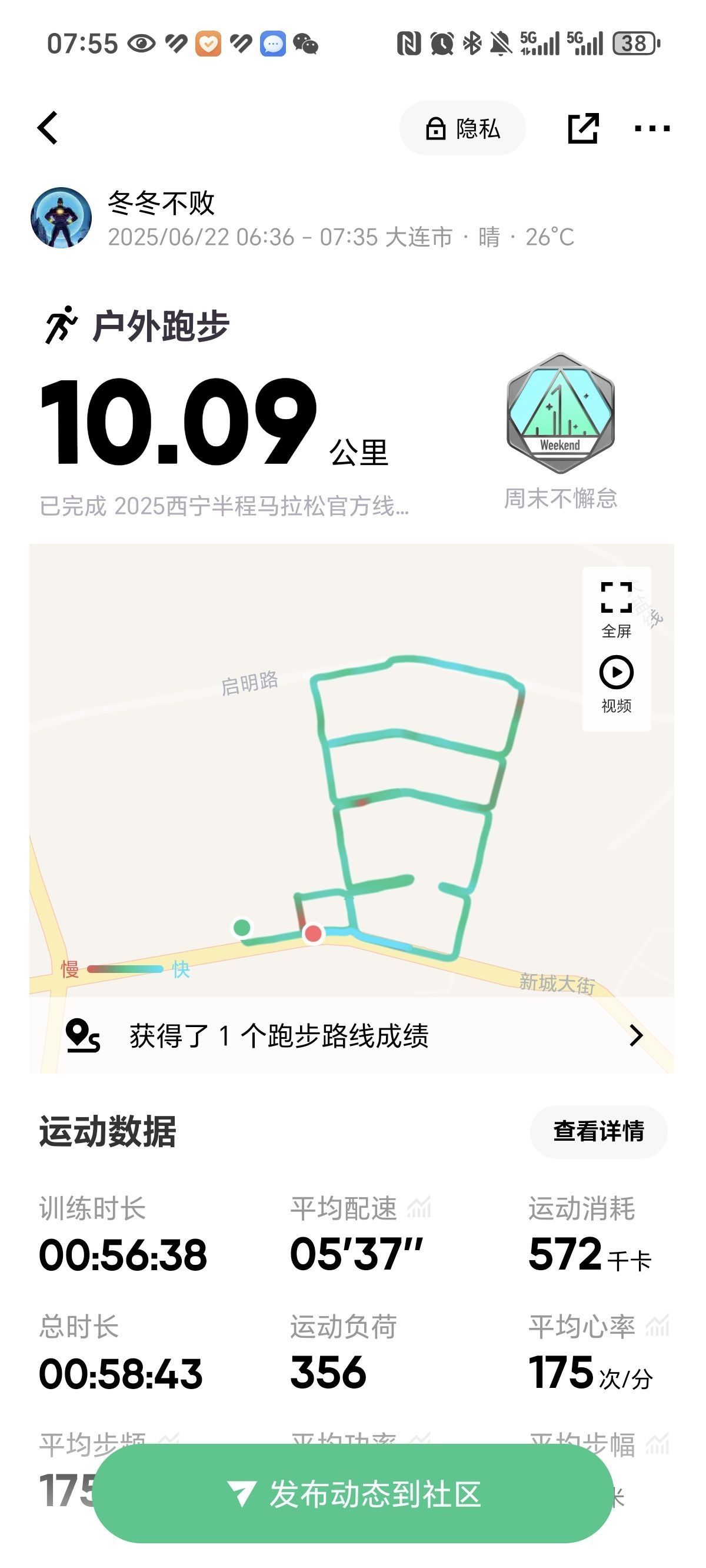
Task: View the 平均配速 chart
Action: coord(419,1208)
